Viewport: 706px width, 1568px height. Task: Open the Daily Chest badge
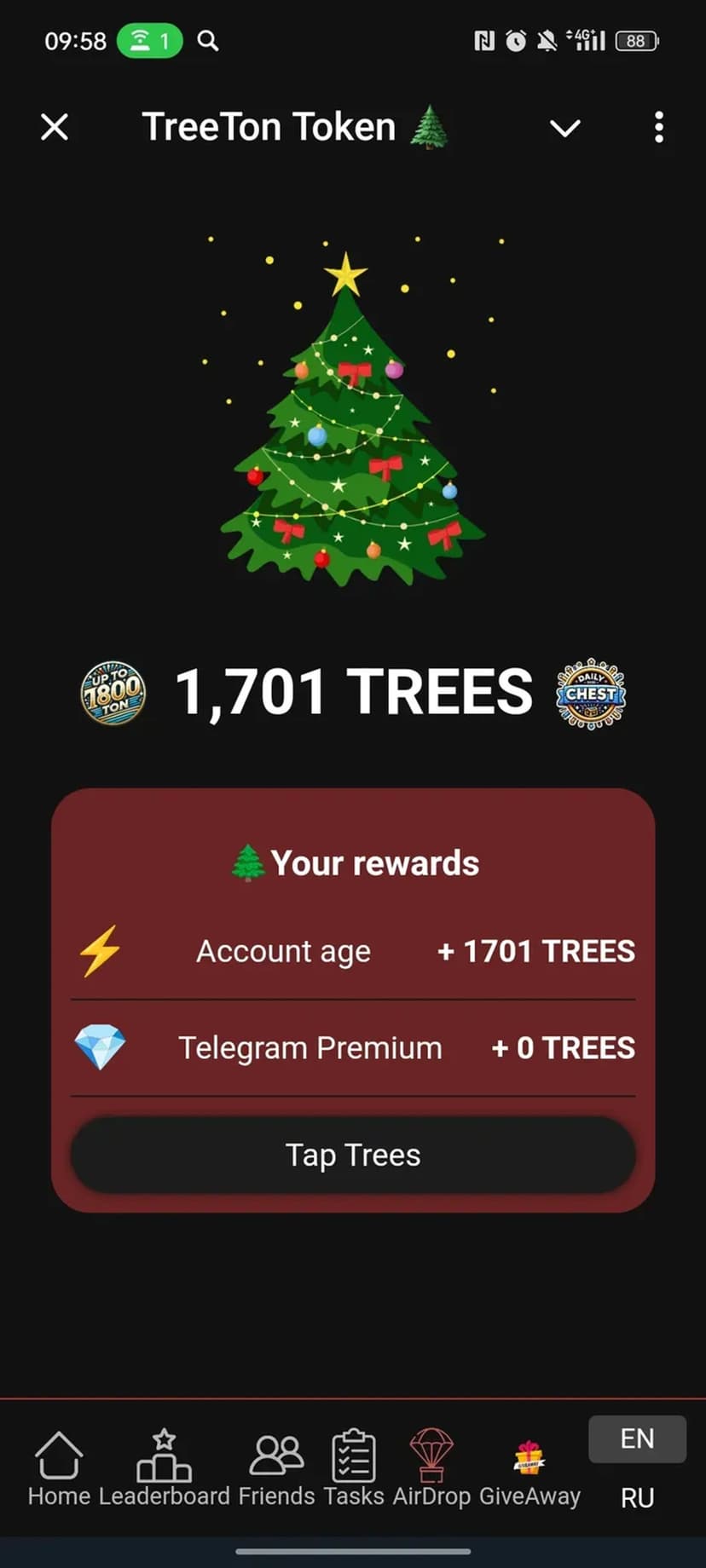pyautogui.click(x=590, y=694)
